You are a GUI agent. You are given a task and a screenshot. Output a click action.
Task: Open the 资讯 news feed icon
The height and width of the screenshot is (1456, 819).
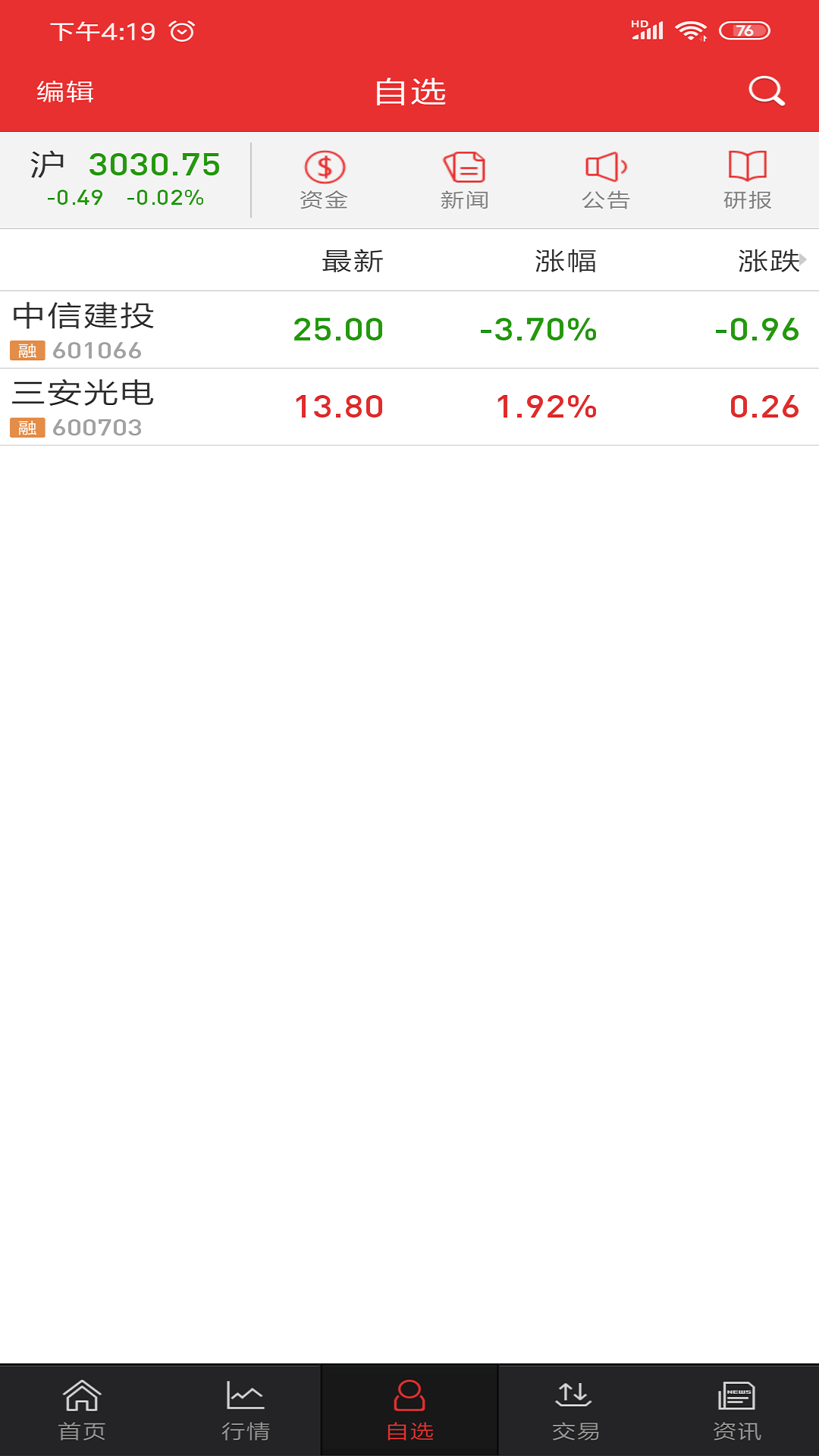(736, 1409)
